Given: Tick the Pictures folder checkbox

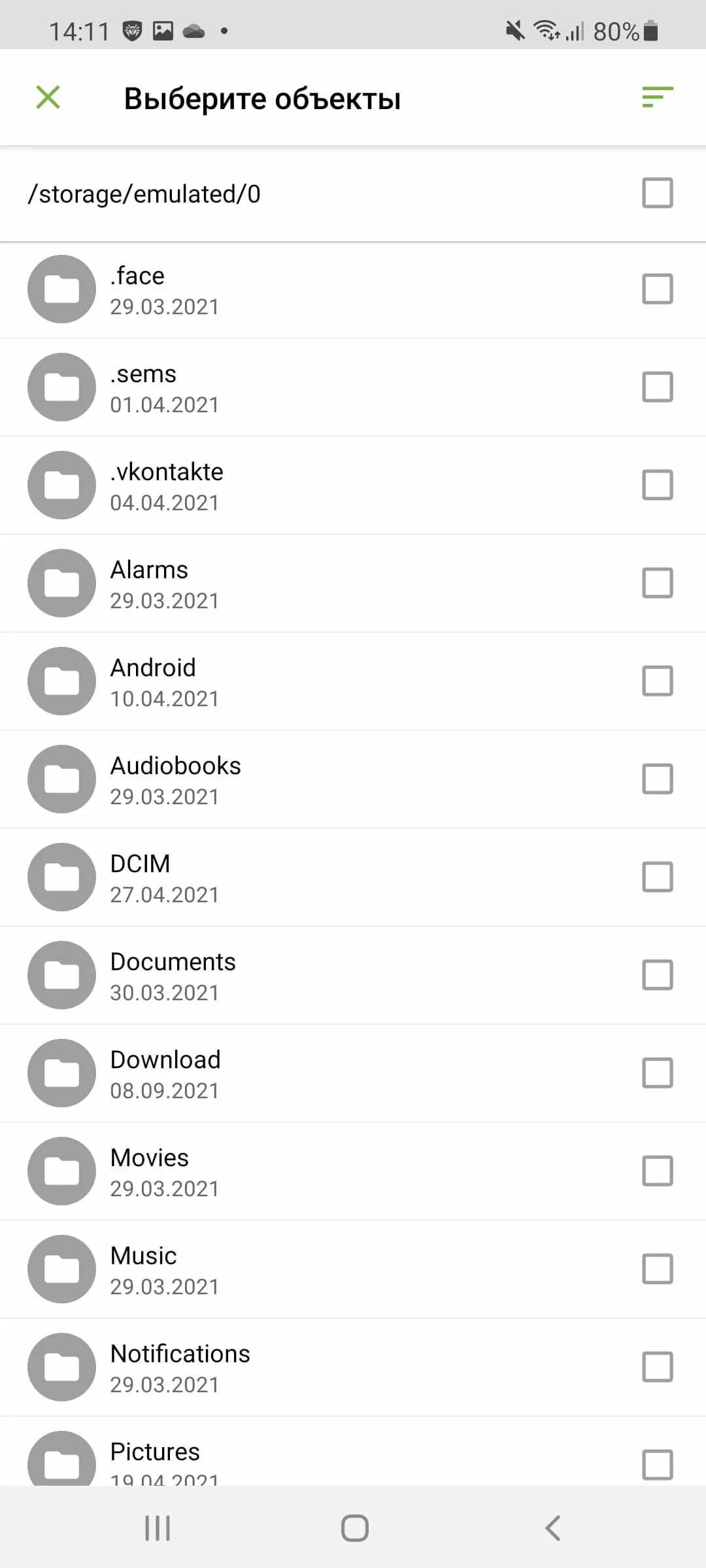Looking at the screenshot, I should pyautogui.click(x=657, y=1463).
